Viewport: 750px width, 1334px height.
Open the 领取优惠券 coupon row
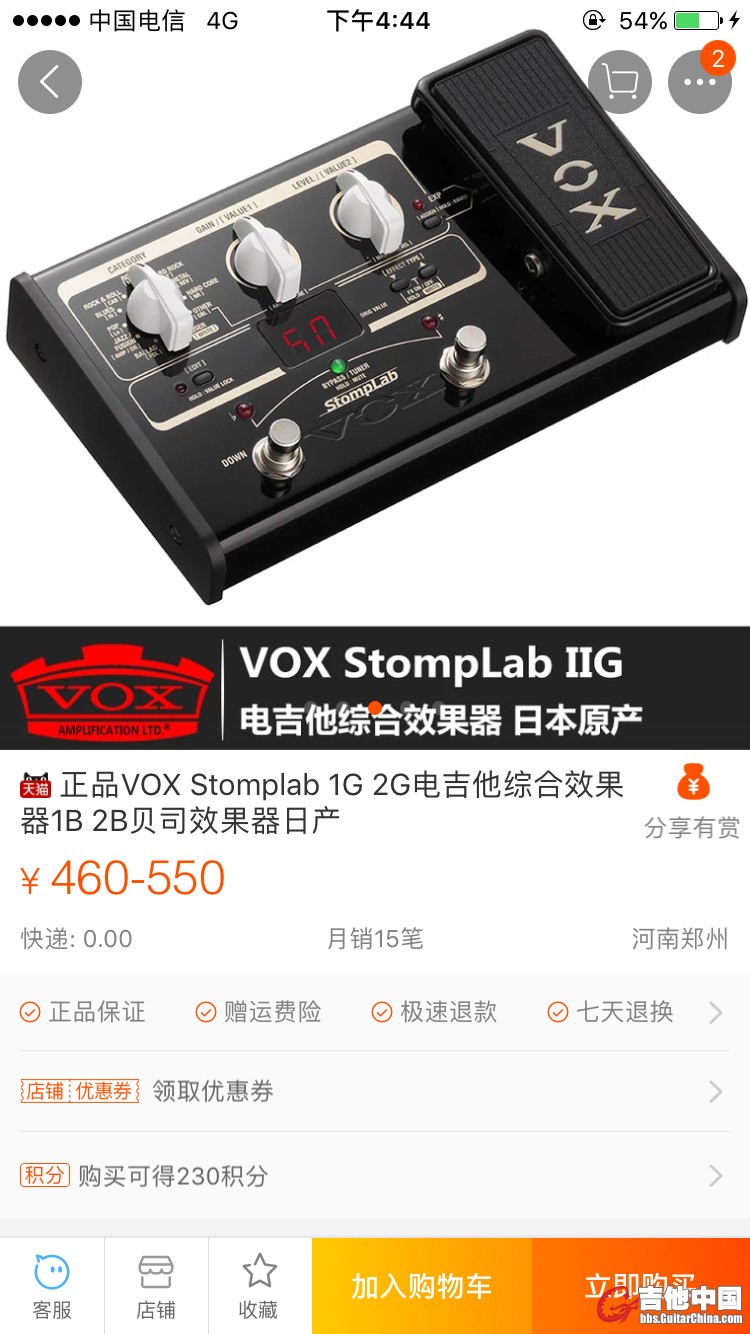pos(375,1091)
